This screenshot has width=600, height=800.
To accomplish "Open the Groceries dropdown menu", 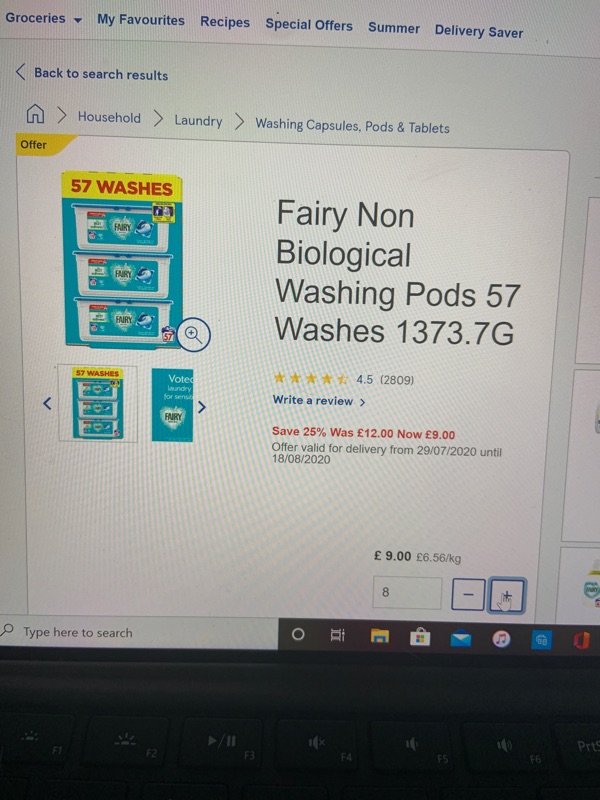I will (x=43, y=18).
